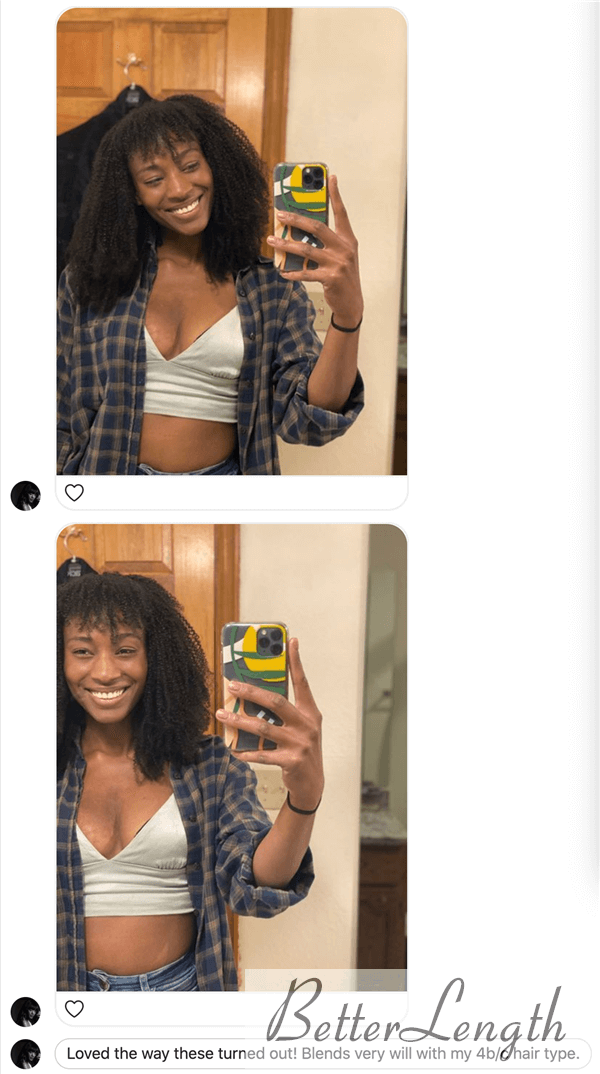Viewport: 600px width, 1074px height.
Task: Open sender's avatar beside "Loved the way" message
Action: [25, 1054]
